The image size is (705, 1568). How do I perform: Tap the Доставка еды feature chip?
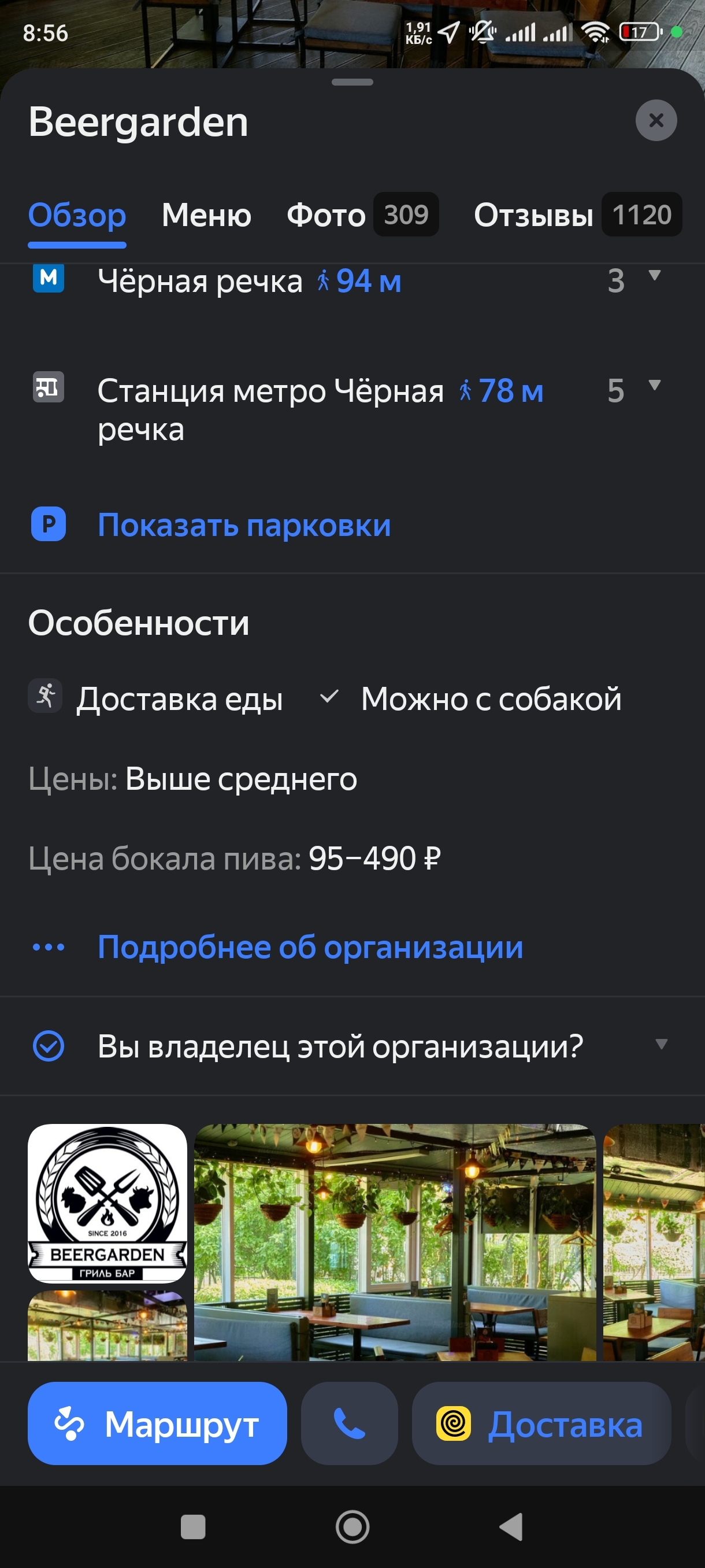(x=155, y=698)
